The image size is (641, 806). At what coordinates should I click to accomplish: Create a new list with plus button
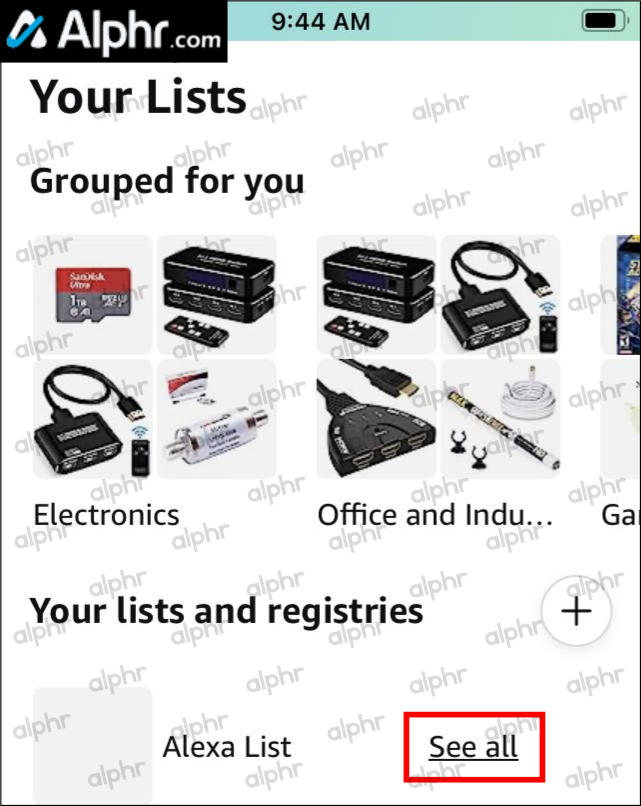[576, 610]
